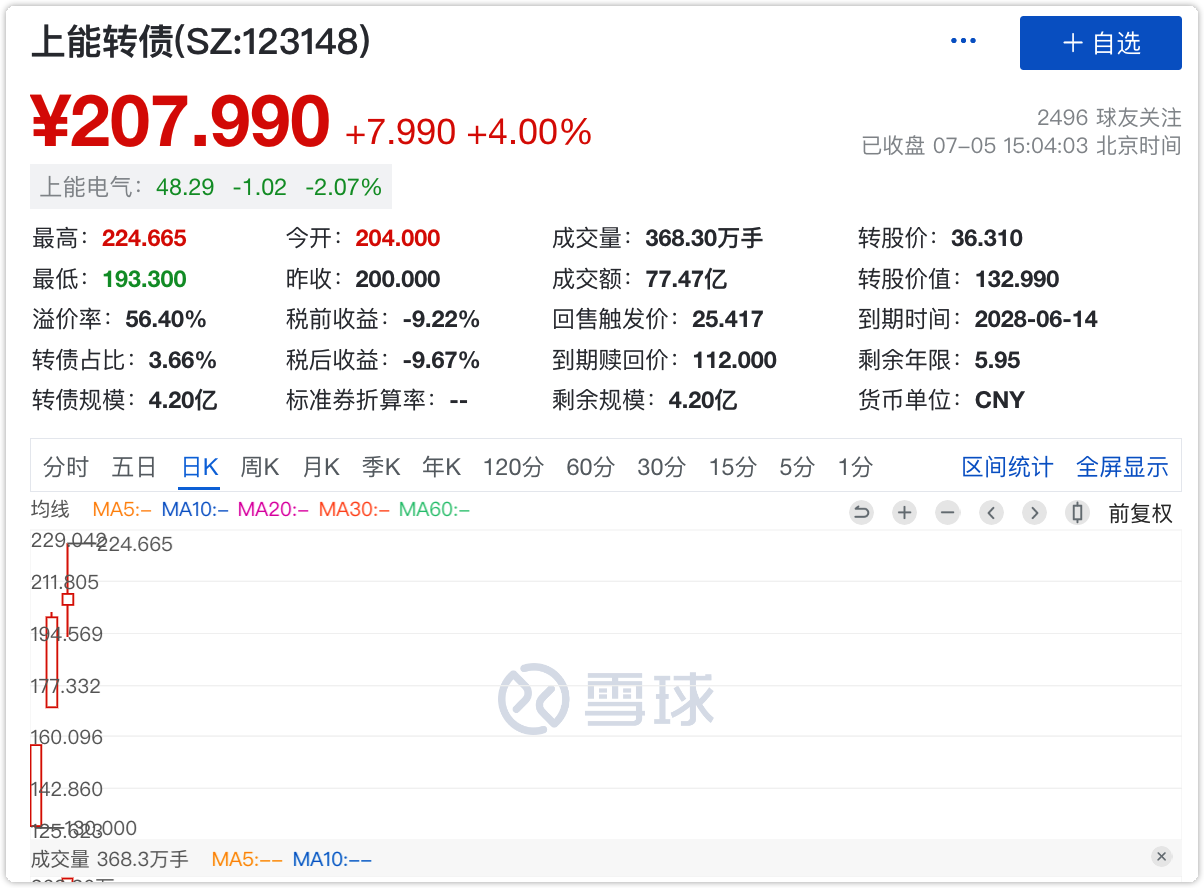Zoom in the chart with plus icon

(904, 513)
